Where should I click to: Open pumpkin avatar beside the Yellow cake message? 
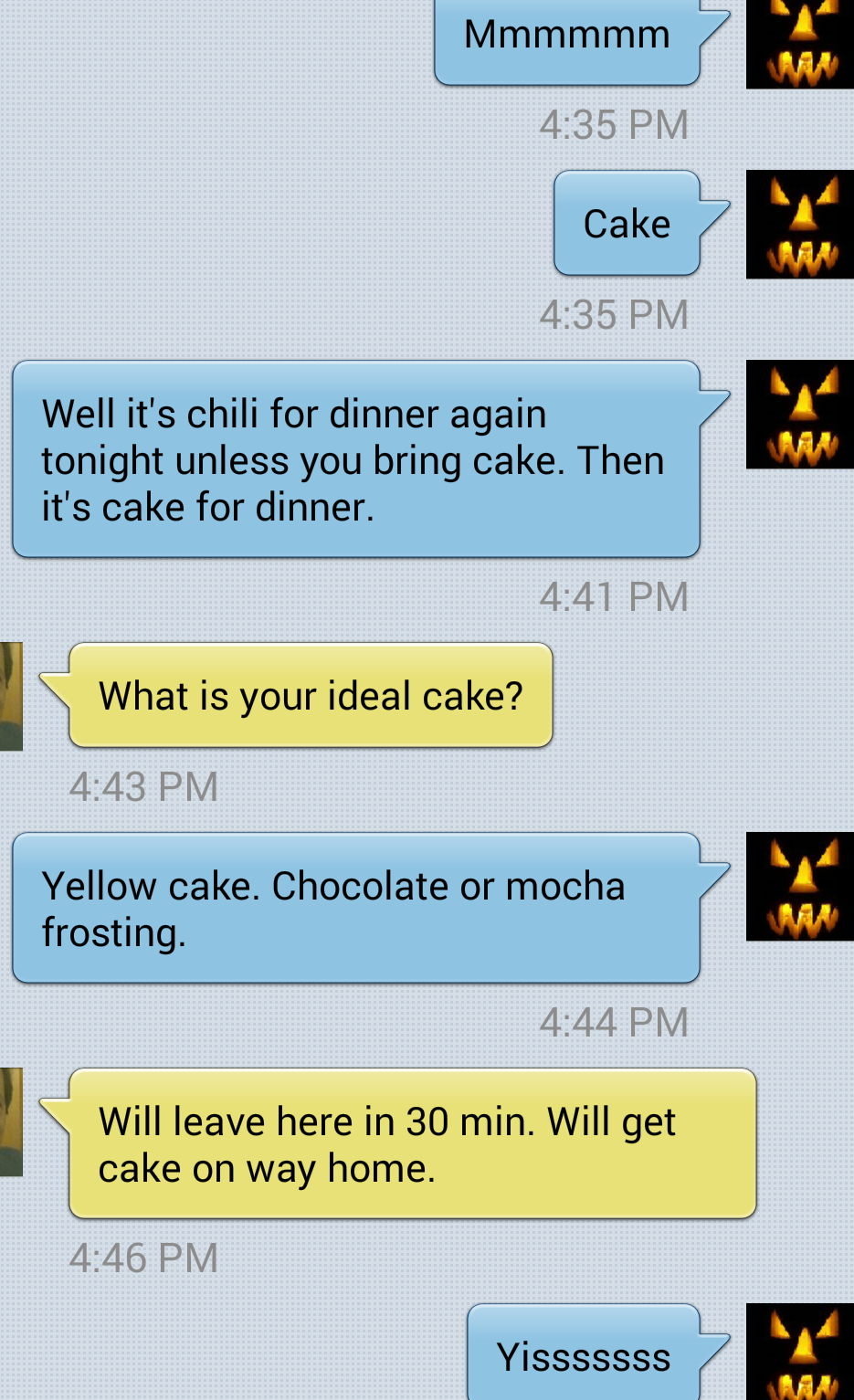click(x=799, y=887)
